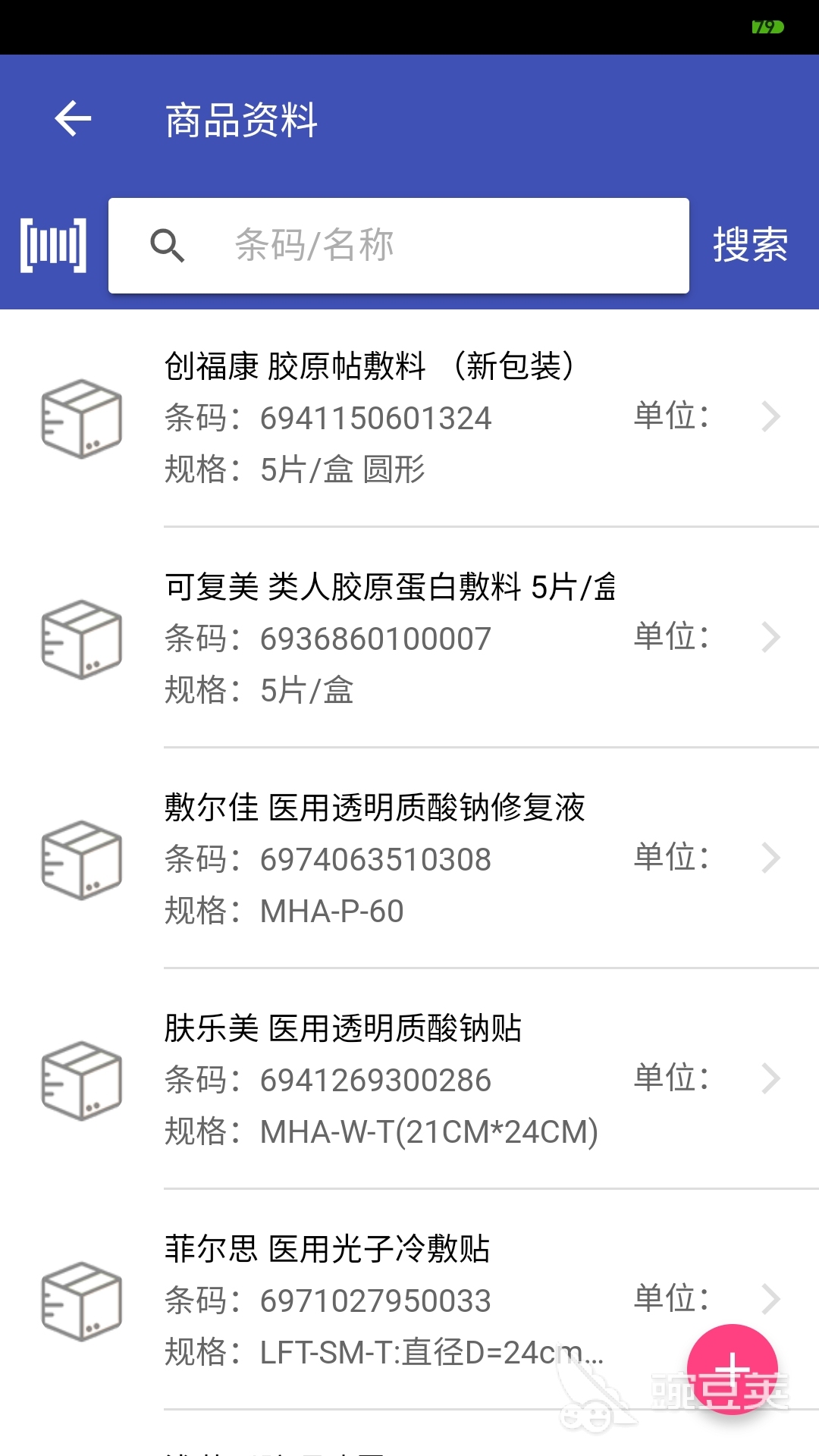Open 可复美 类人胶原蛋白敷料 product

[x=409, y=639]
